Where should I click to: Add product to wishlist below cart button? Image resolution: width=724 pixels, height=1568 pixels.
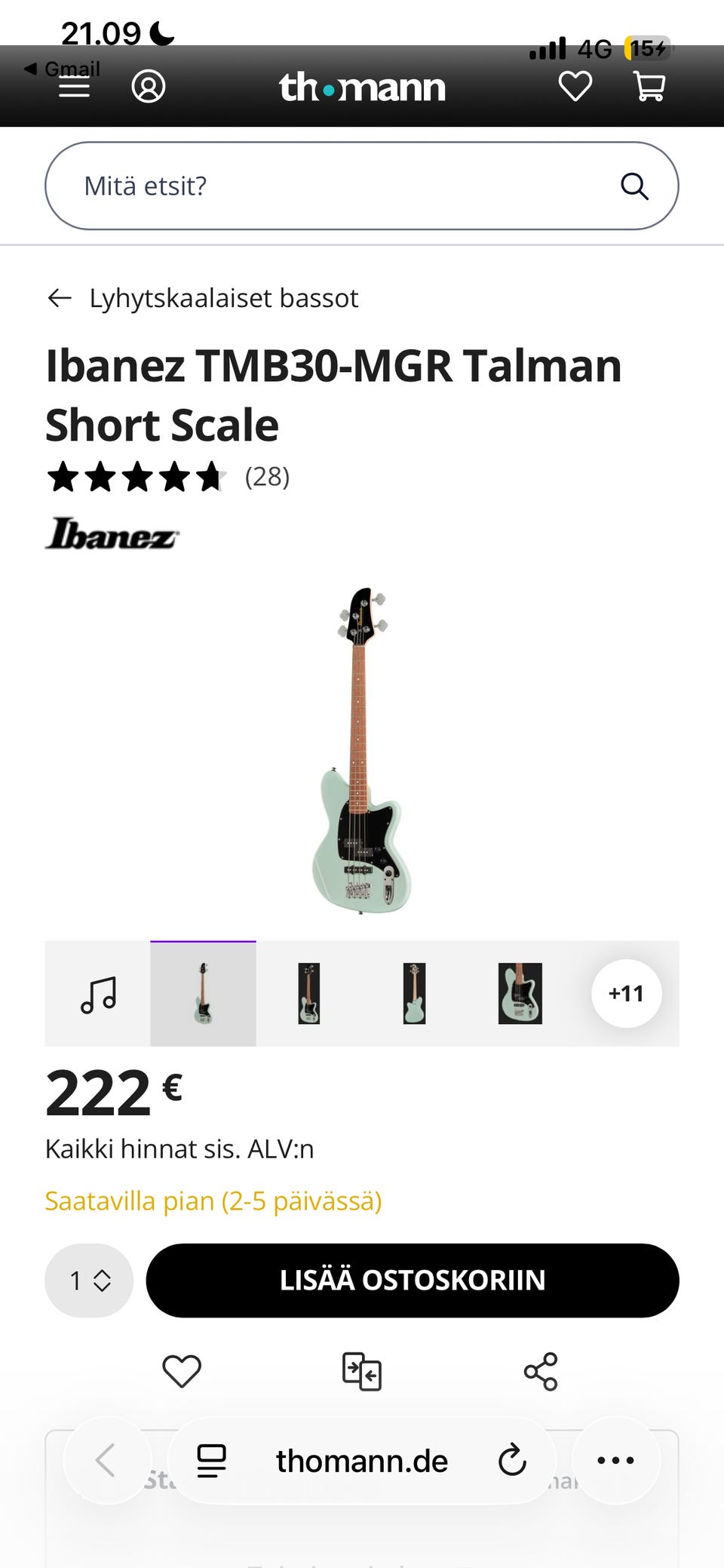tap(182, 1371)
